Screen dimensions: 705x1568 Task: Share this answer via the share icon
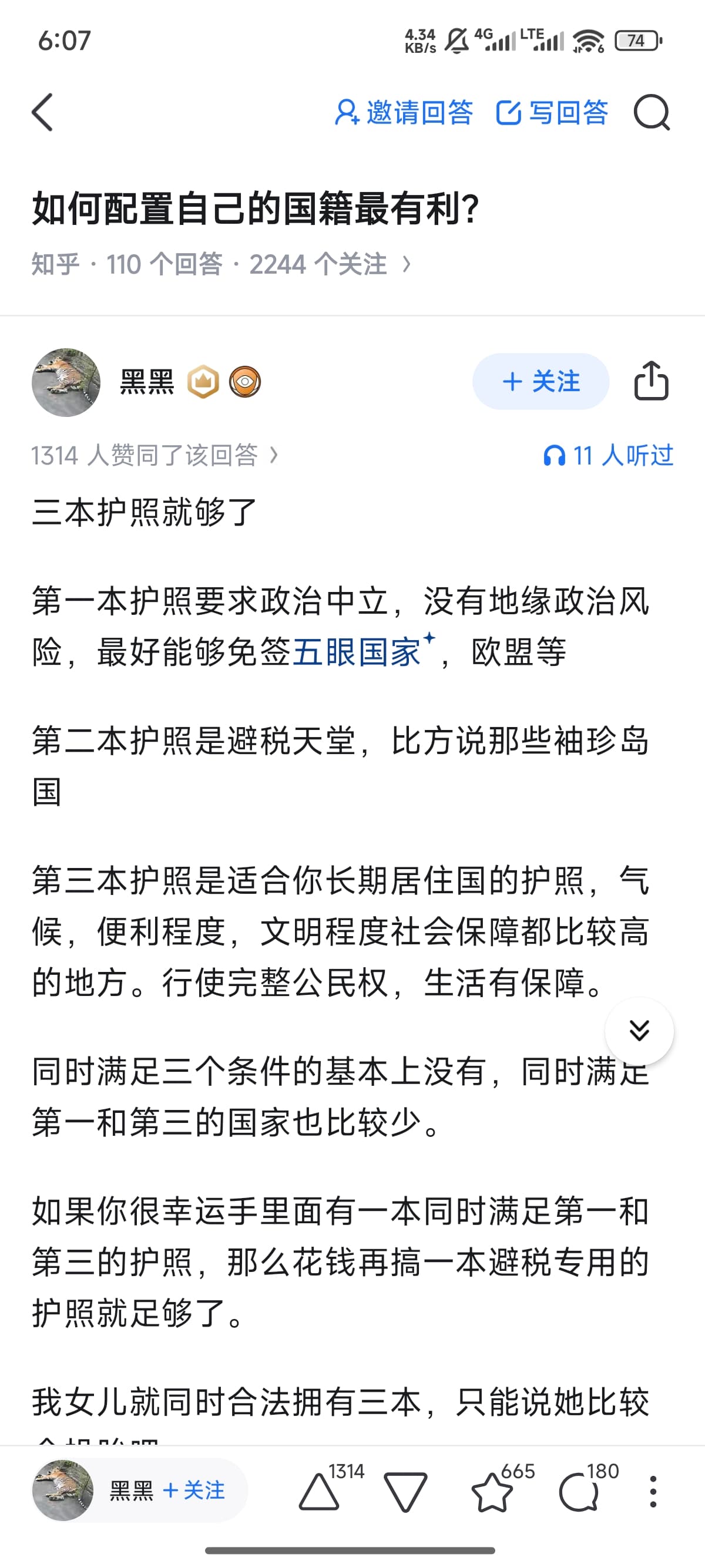(x=651, y=381)
